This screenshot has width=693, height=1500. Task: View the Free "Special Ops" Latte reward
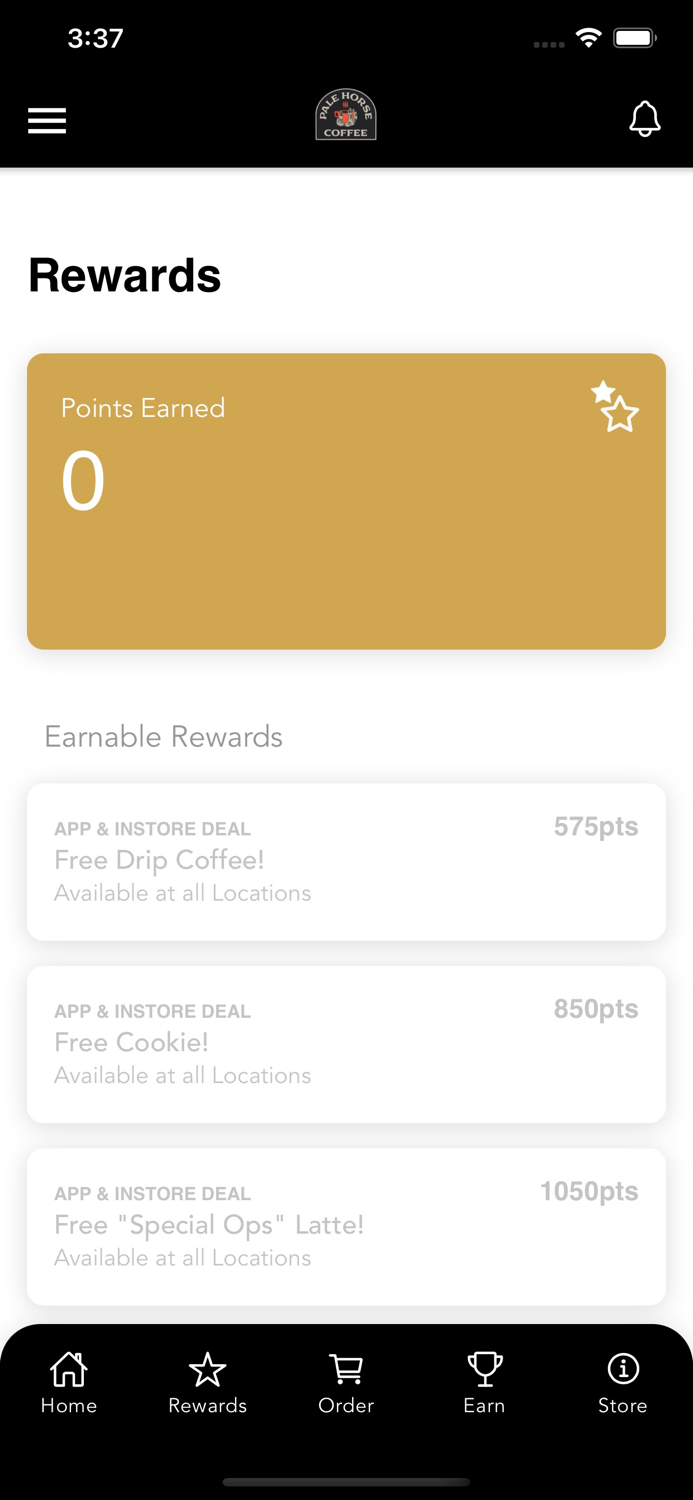pyautogui.click(x=346, y=1226)
